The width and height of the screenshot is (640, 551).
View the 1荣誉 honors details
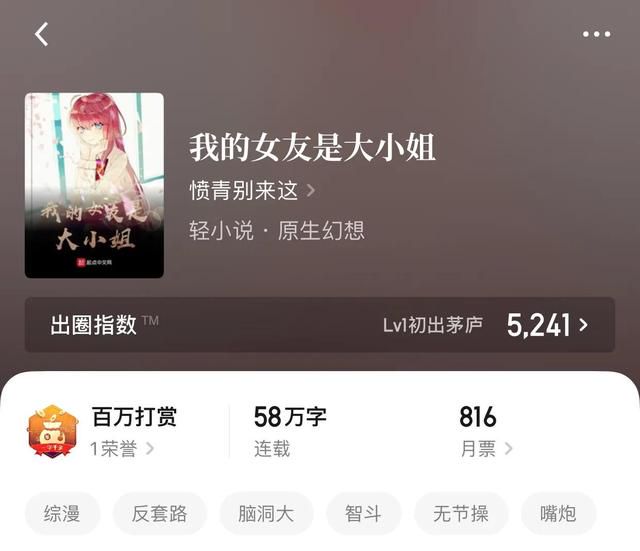pyautogui.click(x=122, y=448)
